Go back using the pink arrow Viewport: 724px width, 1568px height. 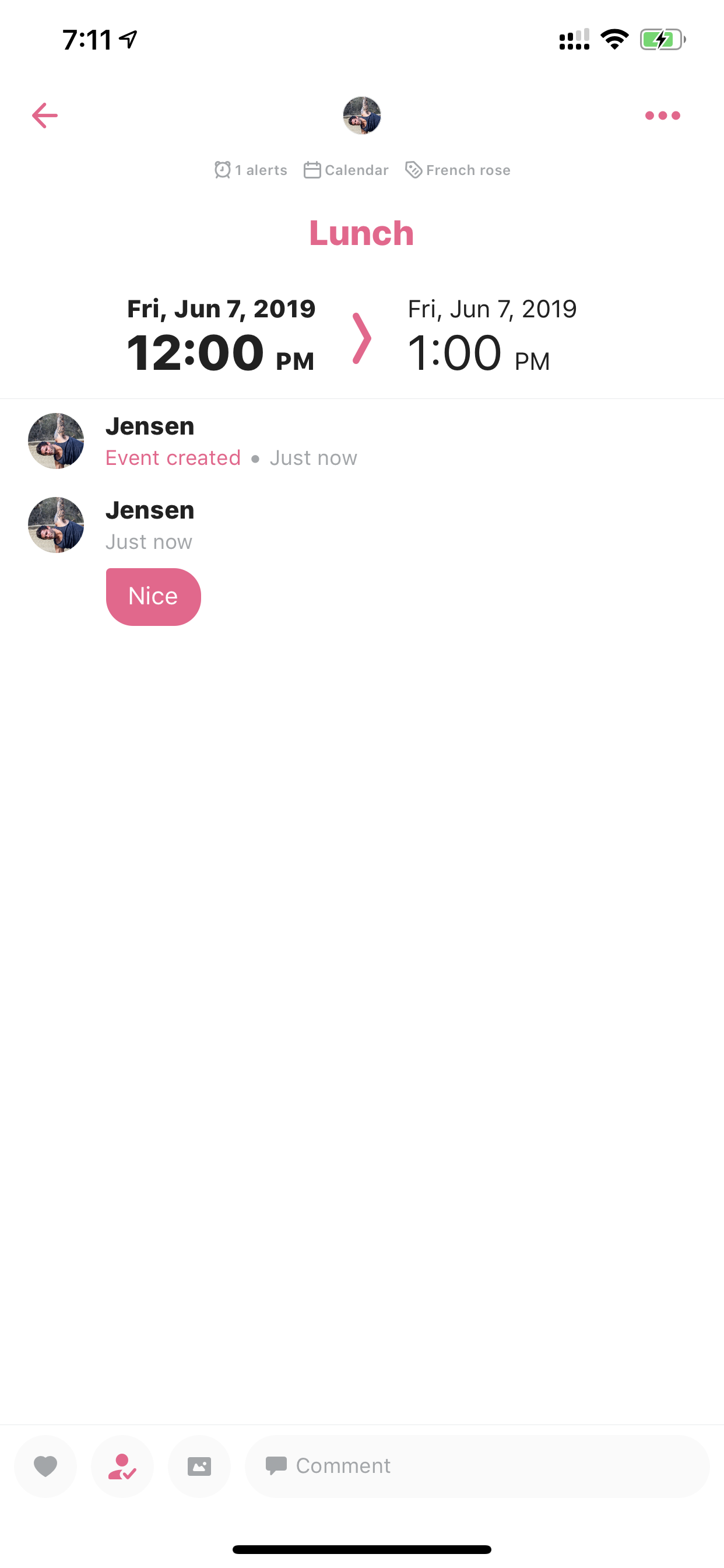pos(44,116)
